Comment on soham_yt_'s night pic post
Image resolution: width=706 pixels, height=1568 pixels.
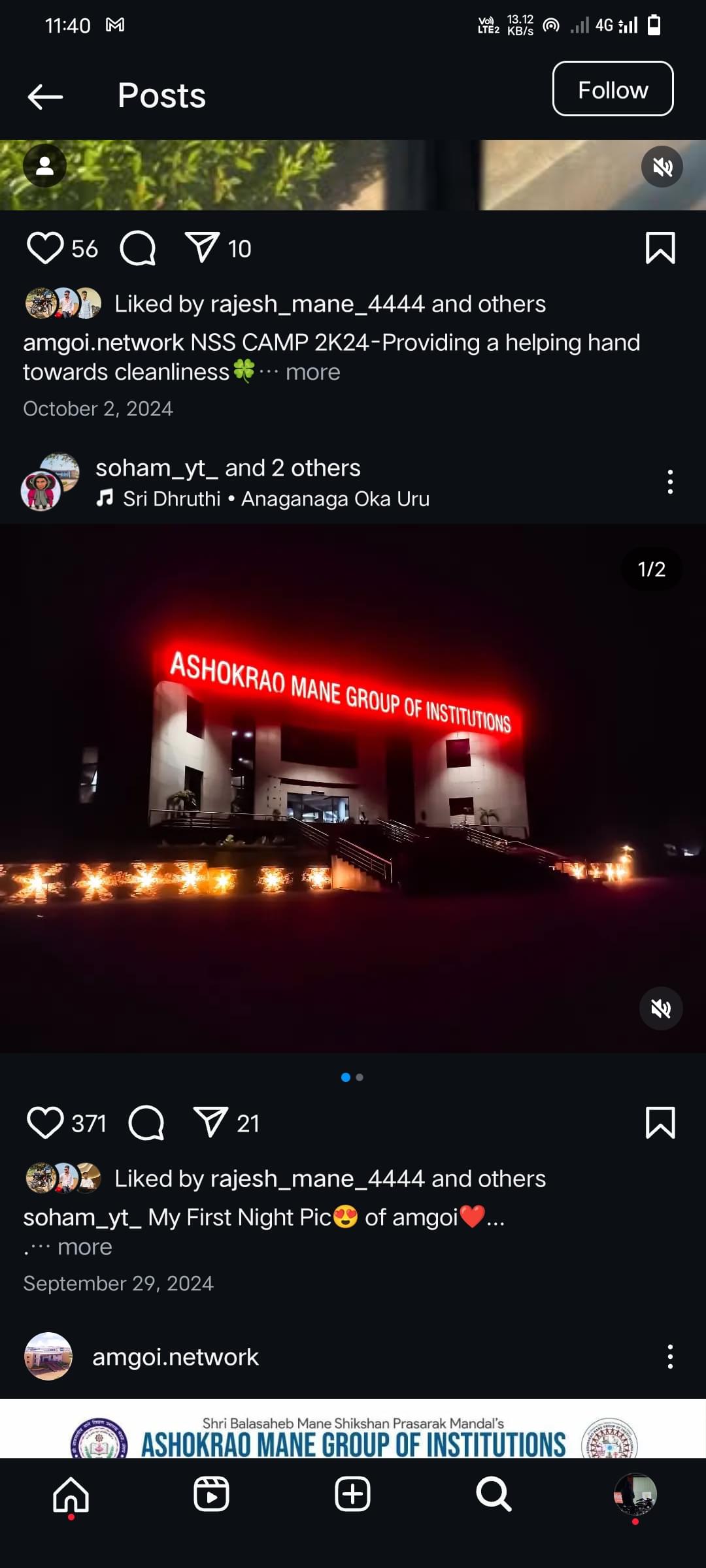pyautogui.click(x=146, y=1123)
